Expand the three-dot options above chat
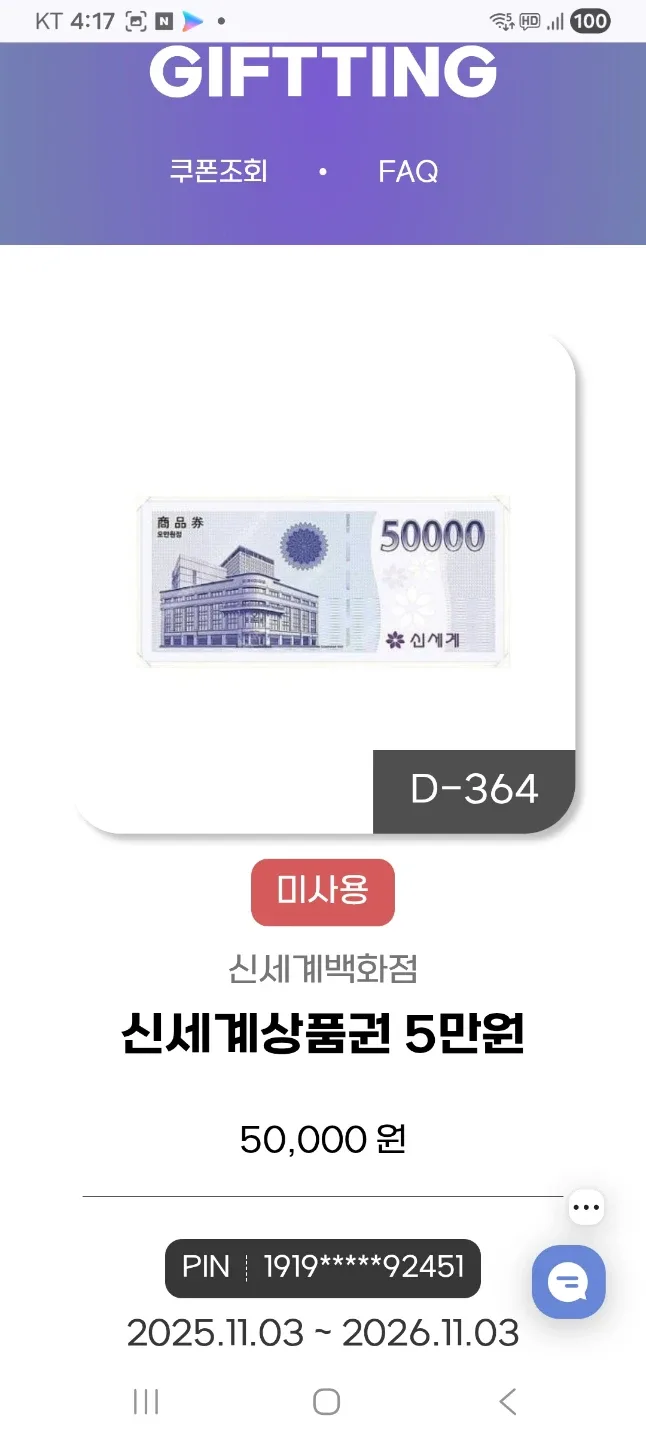Image resolution: width=646 pixels, height=1440 pixels. 586,1207
